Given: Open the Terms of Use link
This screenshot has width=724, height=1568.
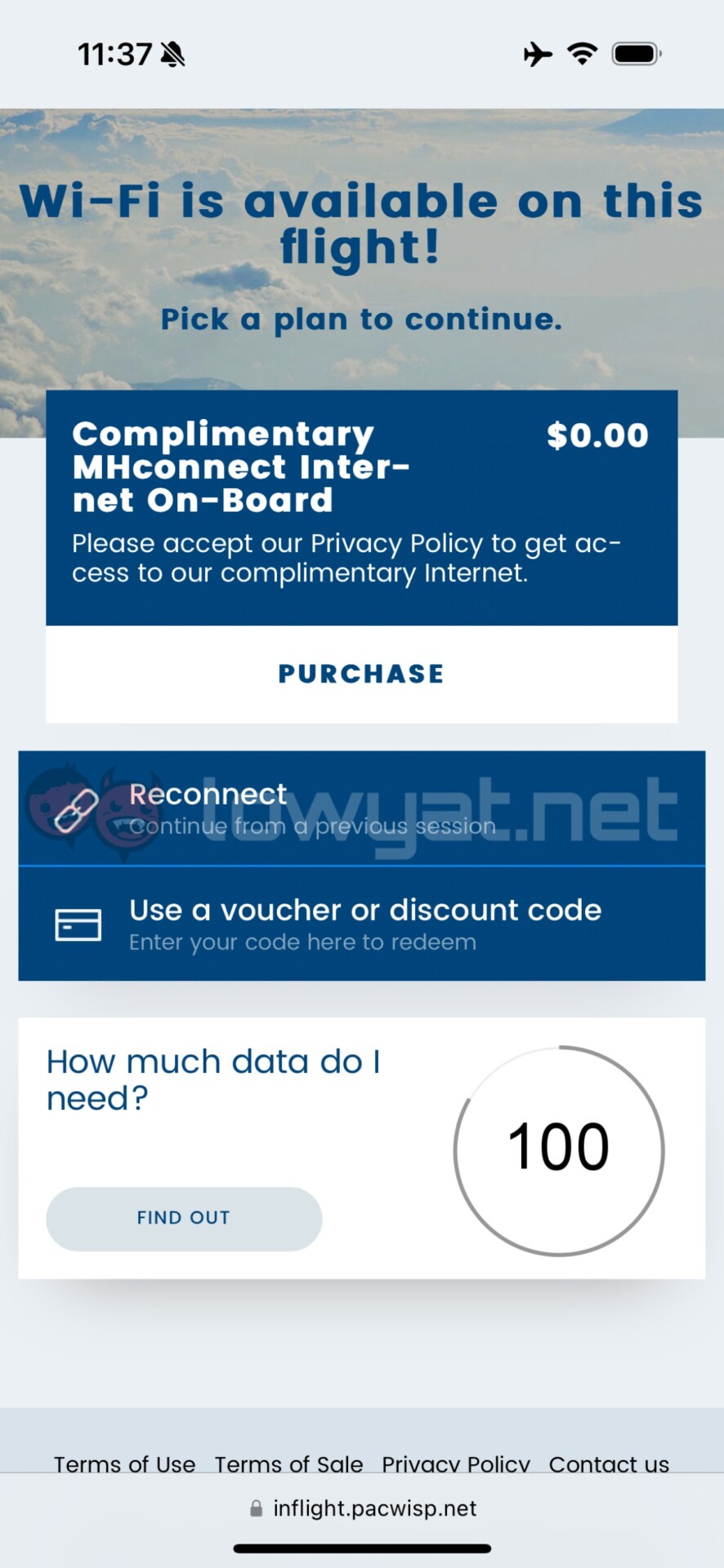Looking at the screenshot, I should (x=125, y=1464).
